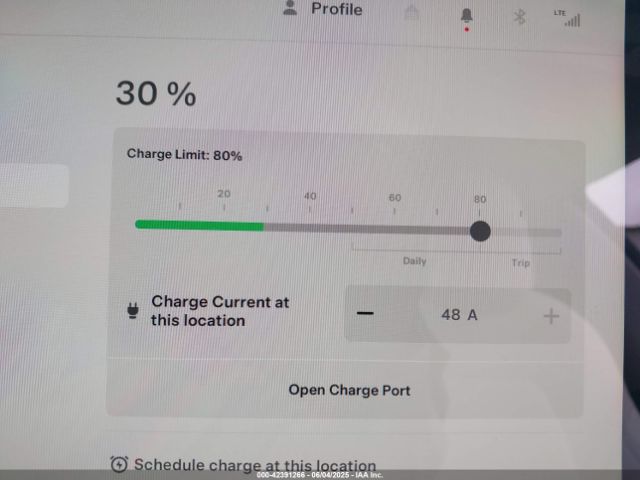Image resolution: width=640 pixels, height=480 pixels.
Task: Open the notifications bell
Action: 466,15
